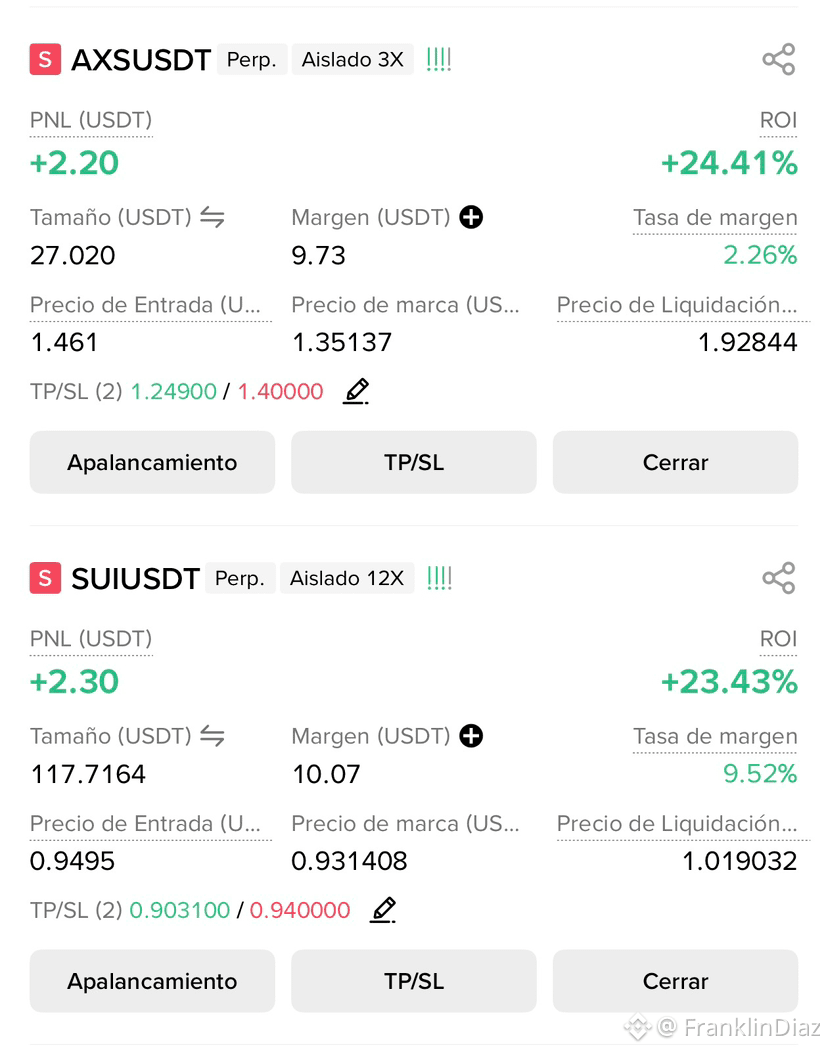
Task: Share the SUIUSDT position
Action: (778, 578)
